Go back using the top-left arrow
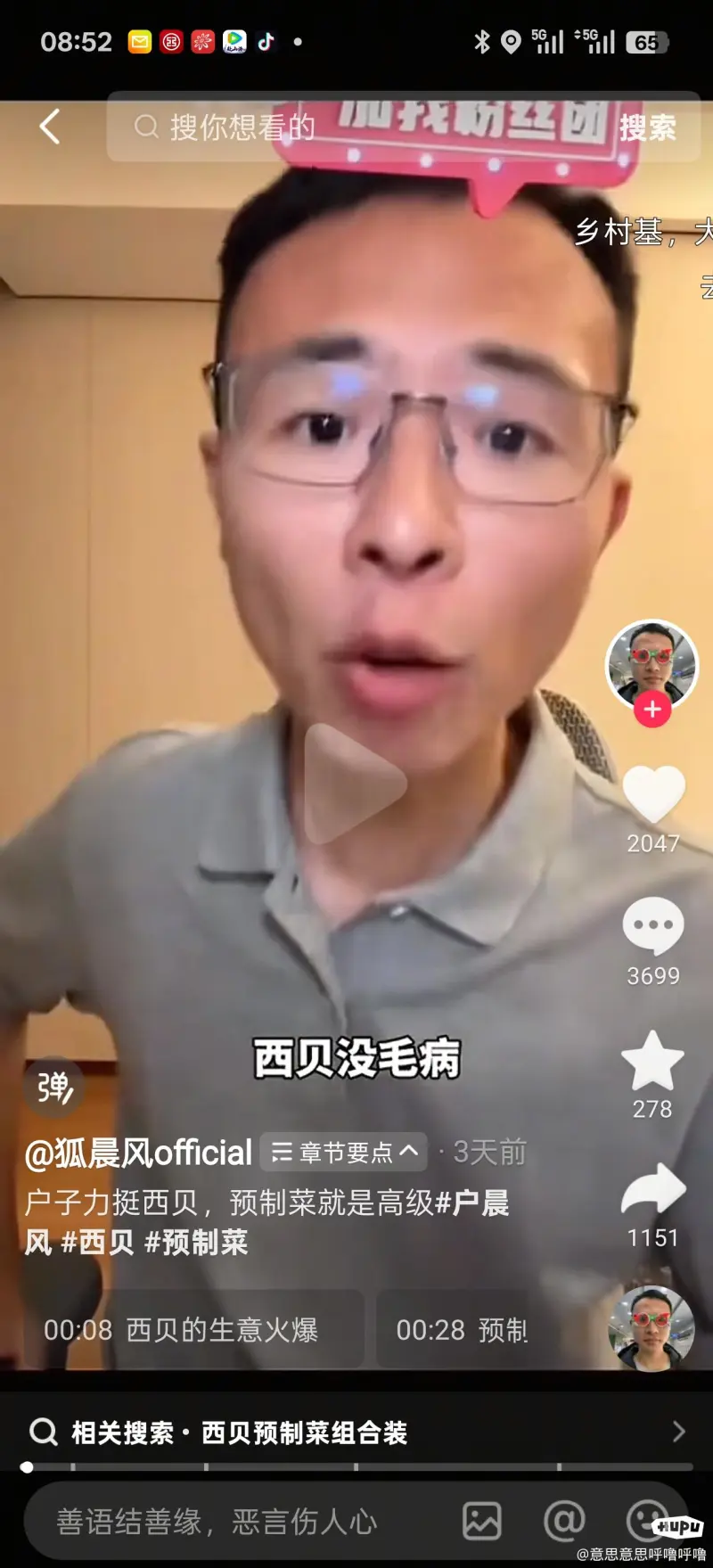 [50, 127]
